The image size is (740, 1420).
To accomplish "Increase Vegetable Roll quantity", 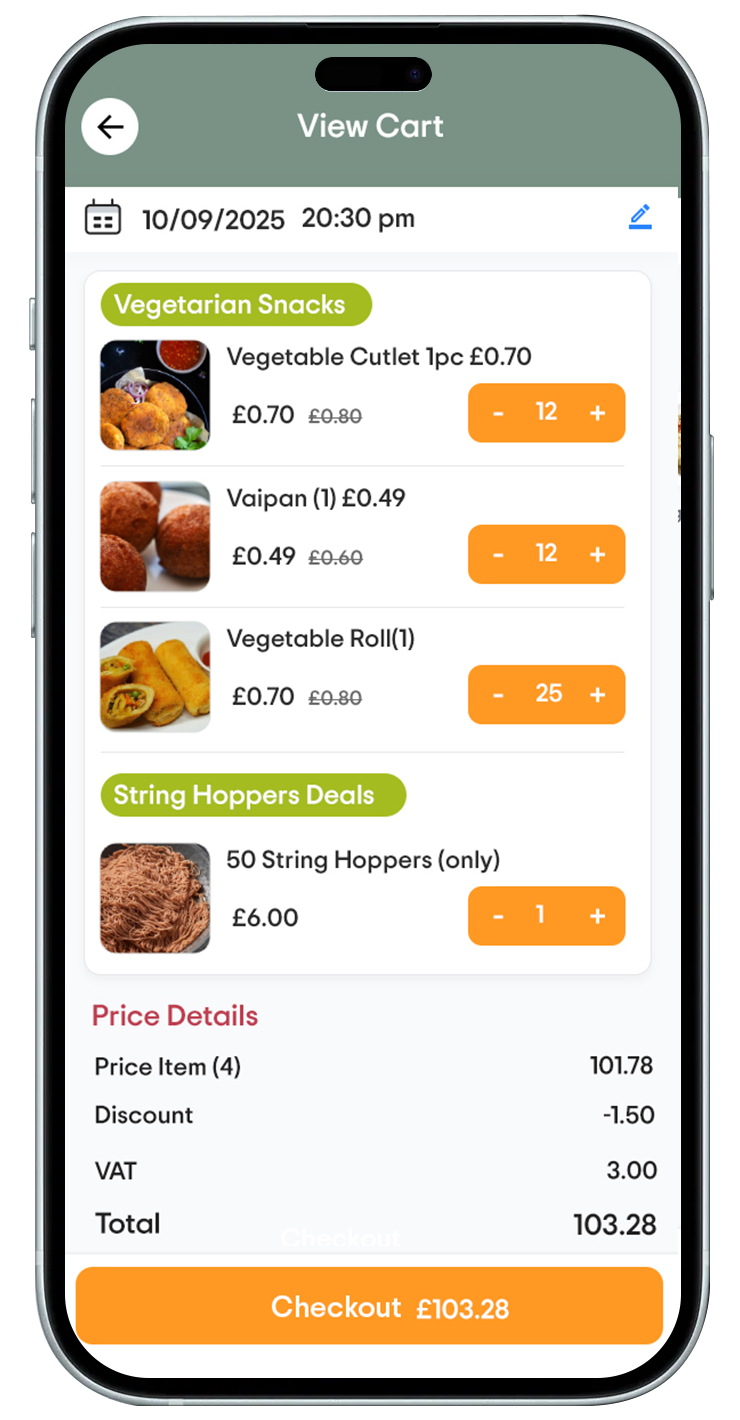I will tap(597, 695).
